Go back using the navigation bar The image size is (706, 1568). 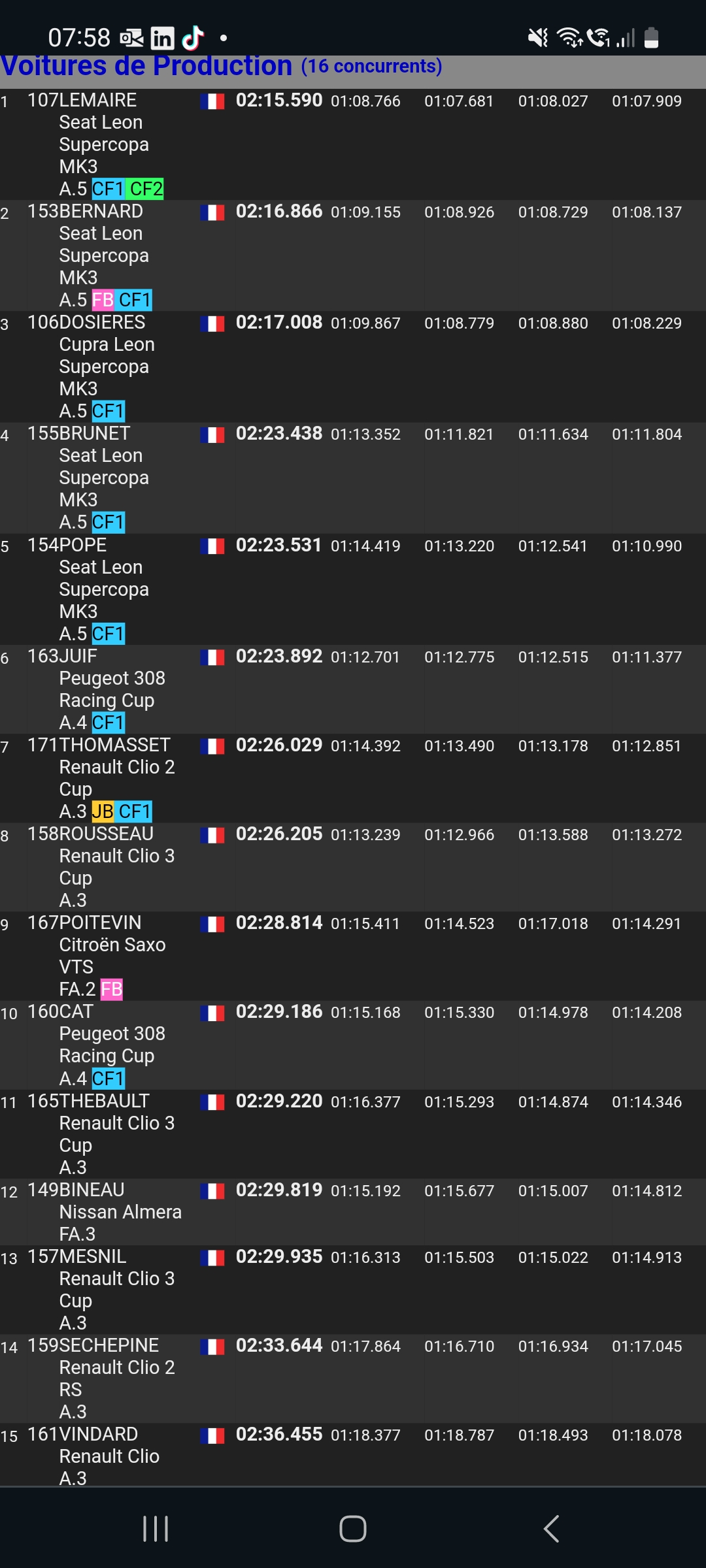tap(551, 1529)
